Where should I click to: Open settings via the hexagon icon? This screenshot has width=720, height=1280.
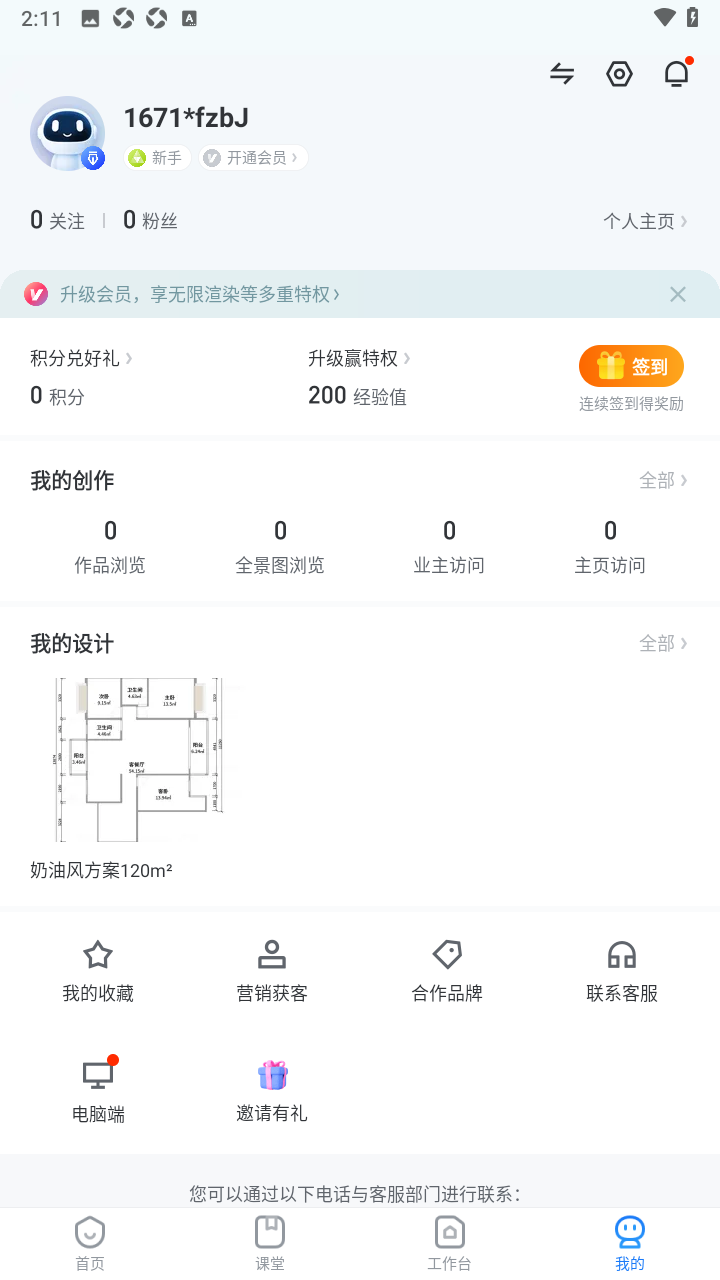[x=620, y=74]
